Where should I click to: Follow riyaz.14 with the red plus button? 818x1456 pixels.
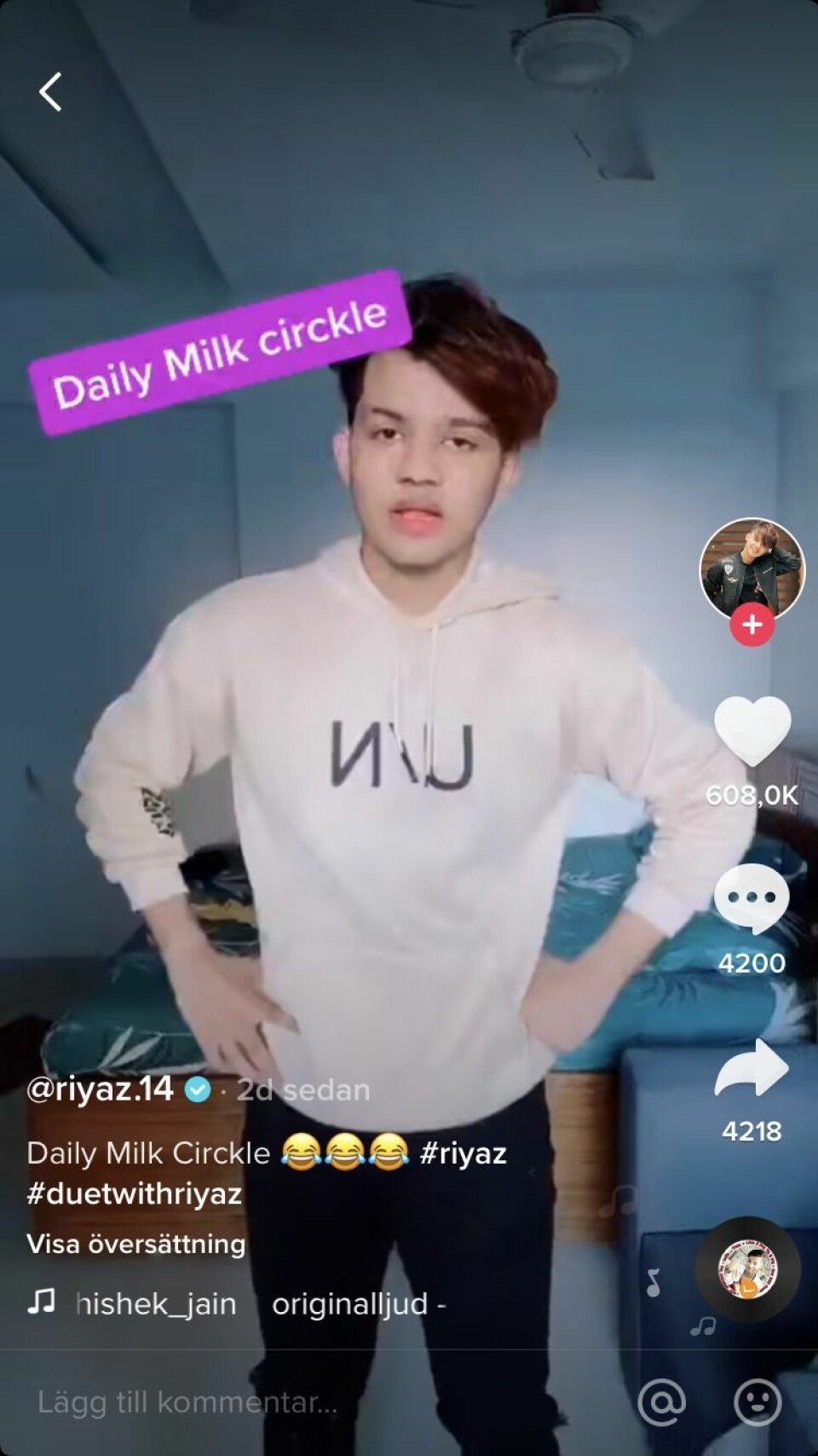click(752, 625)
